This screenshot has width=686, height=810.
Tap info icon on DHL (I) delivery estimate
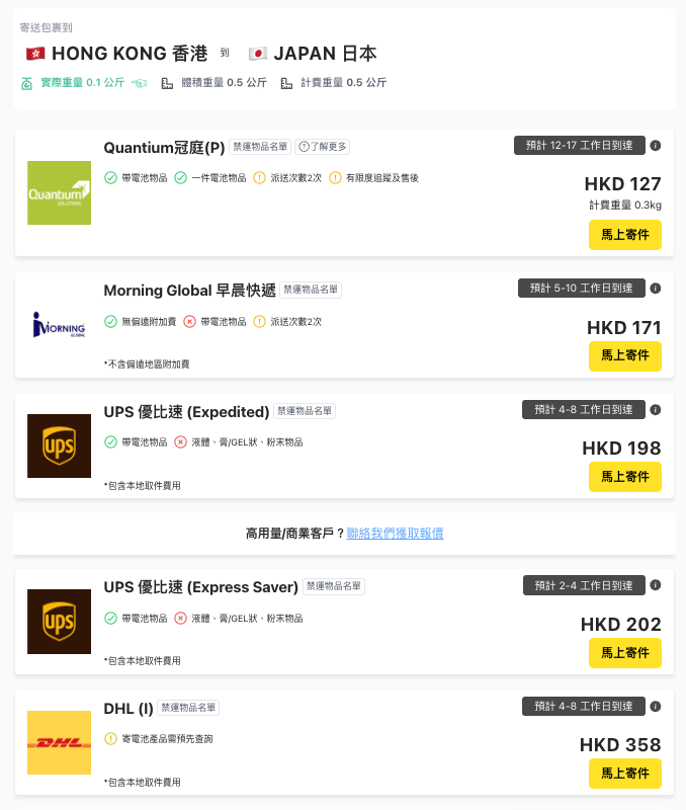[655, 706]
